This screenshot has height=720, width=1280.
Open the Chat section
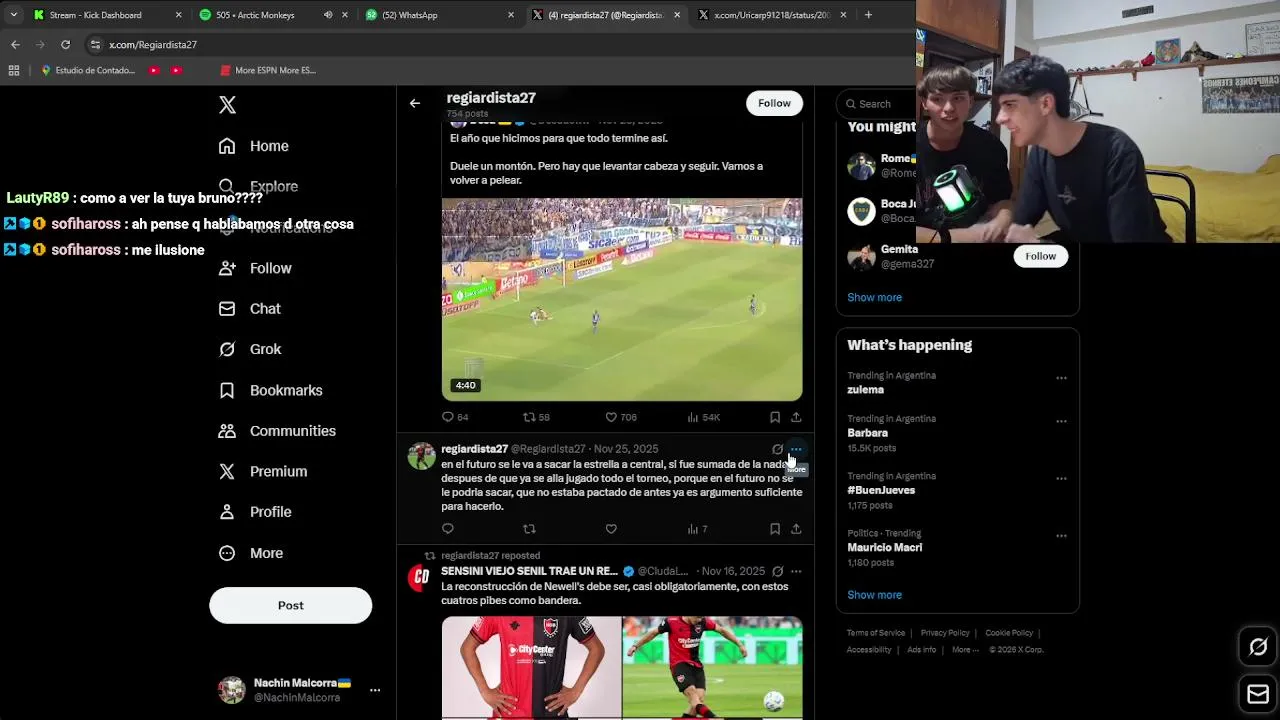click(x=264, y=309)
